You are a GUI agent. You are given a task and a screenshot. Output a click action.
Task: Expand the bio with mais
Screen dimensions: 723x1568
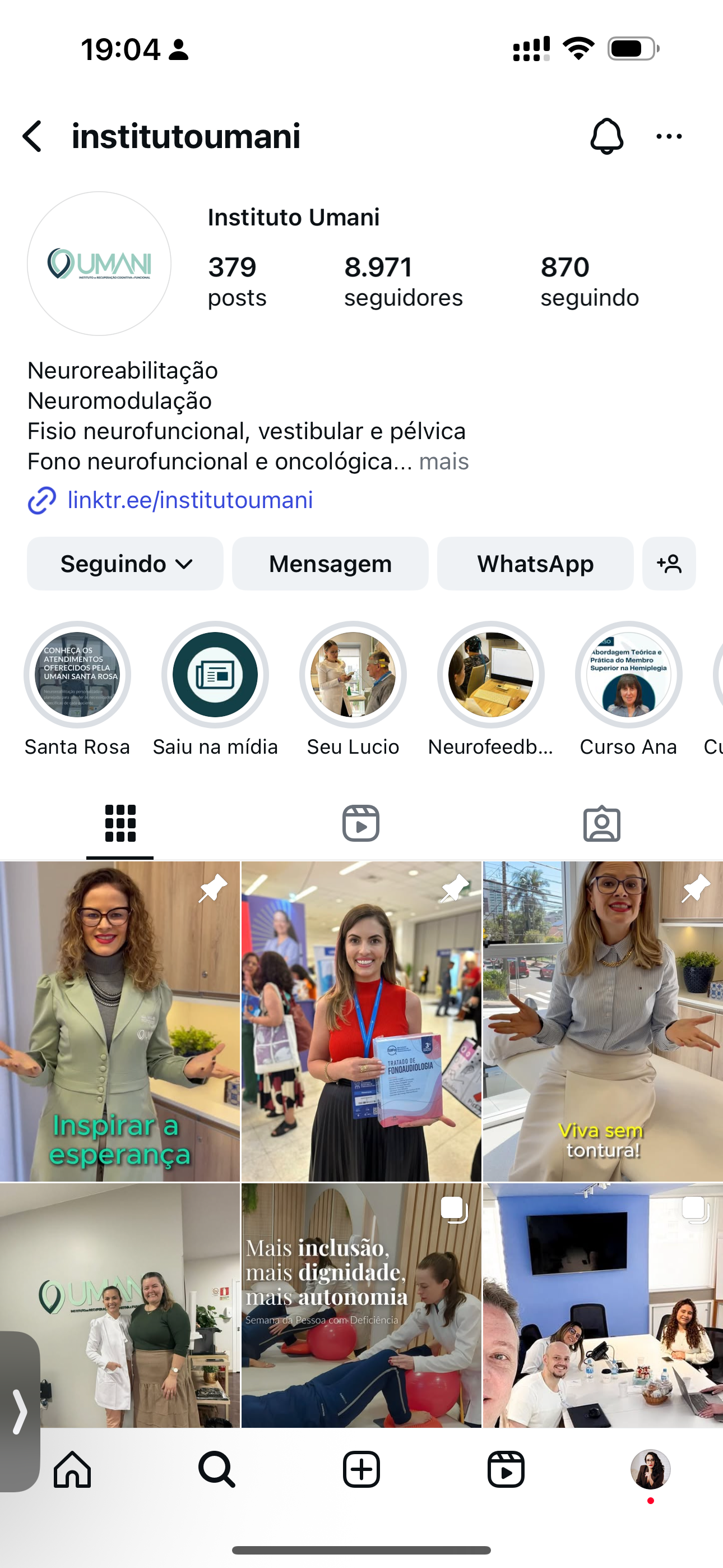click(x=444, y=462)
